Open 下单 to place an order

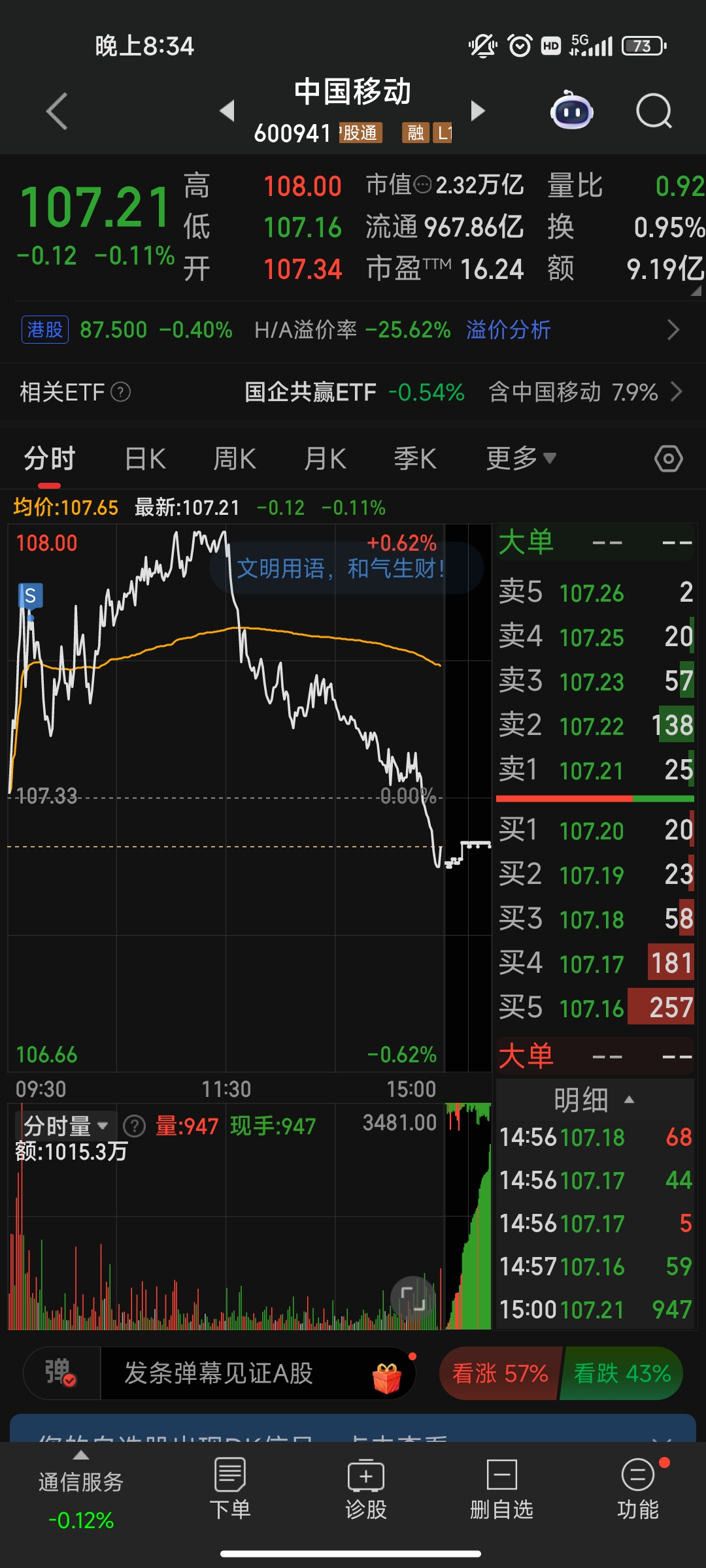tap(230, 1490)
